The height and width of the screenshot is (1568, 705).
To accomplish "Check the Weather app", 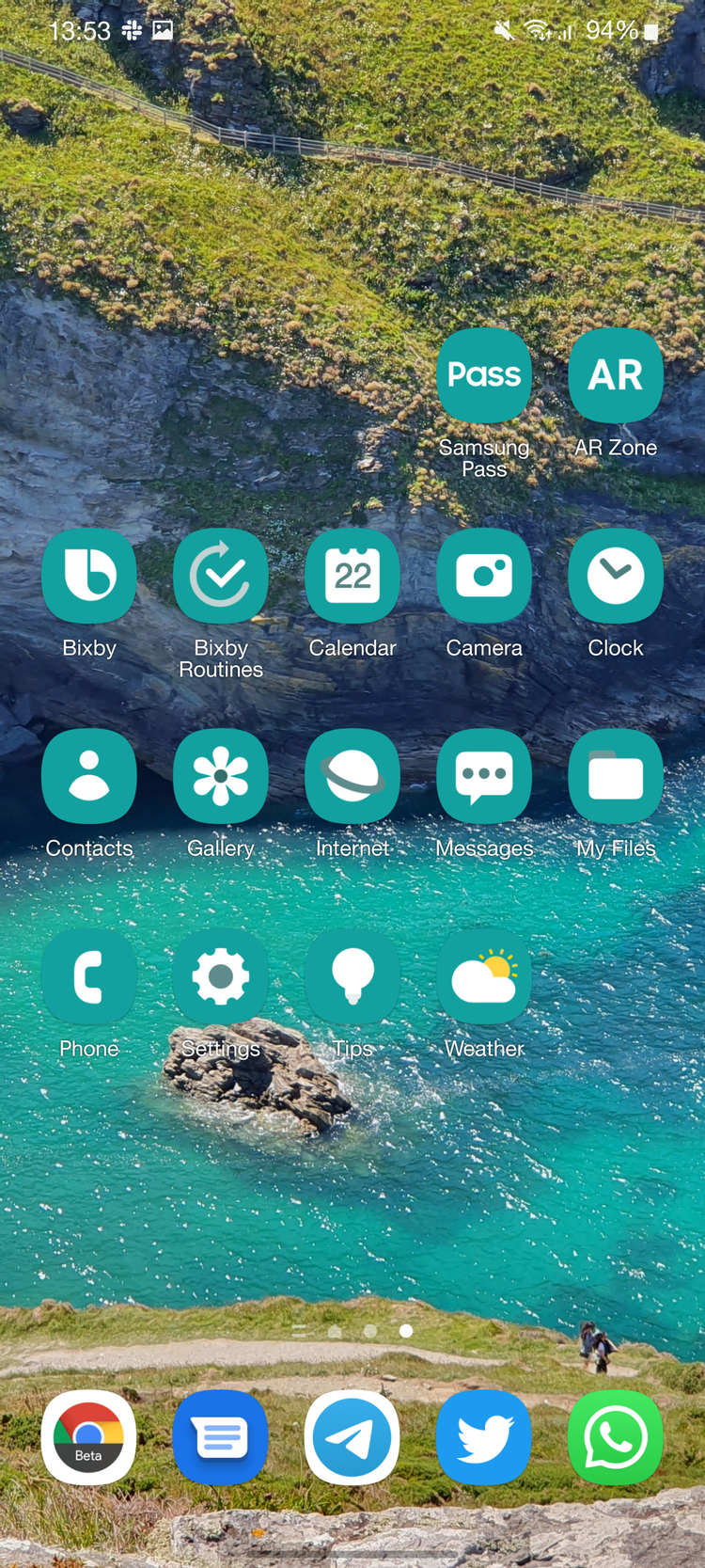I will 484,976.
